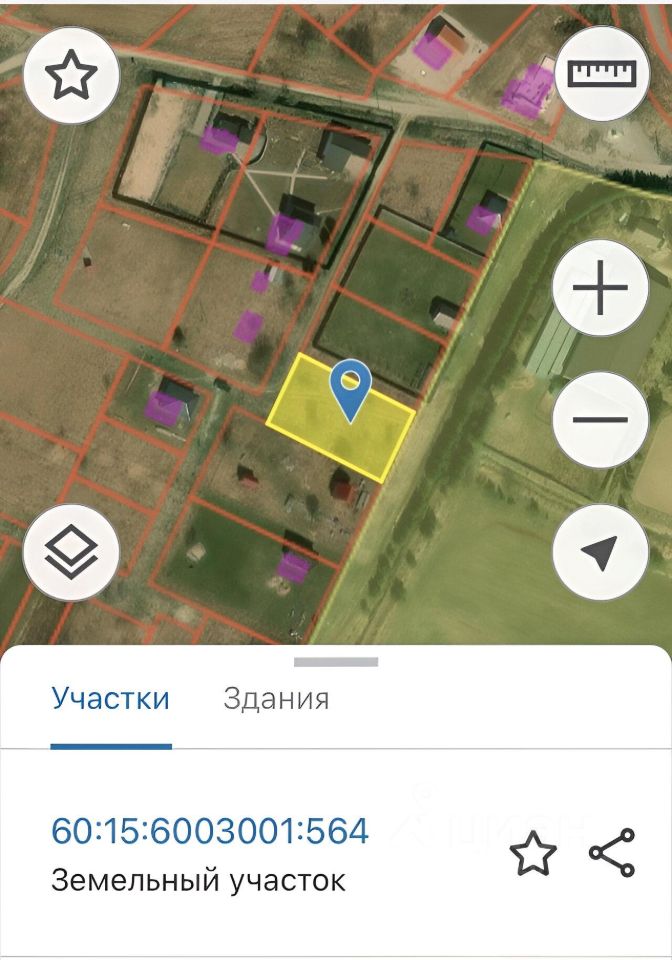Switch to the Здания tab
The width and height of the screenshot is (672, 960).
point(276,698)
